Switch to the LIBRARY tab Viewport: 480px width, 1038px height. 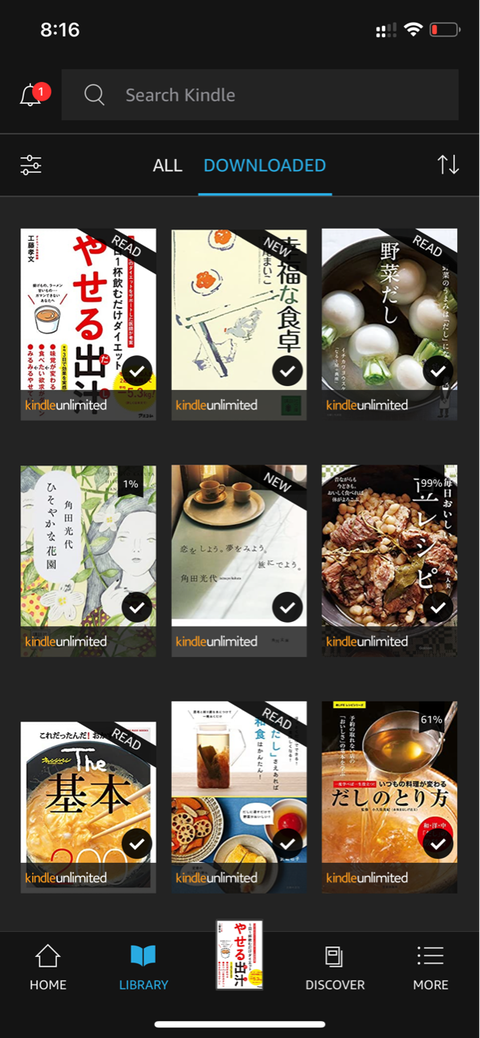click(x=143, y=967)
